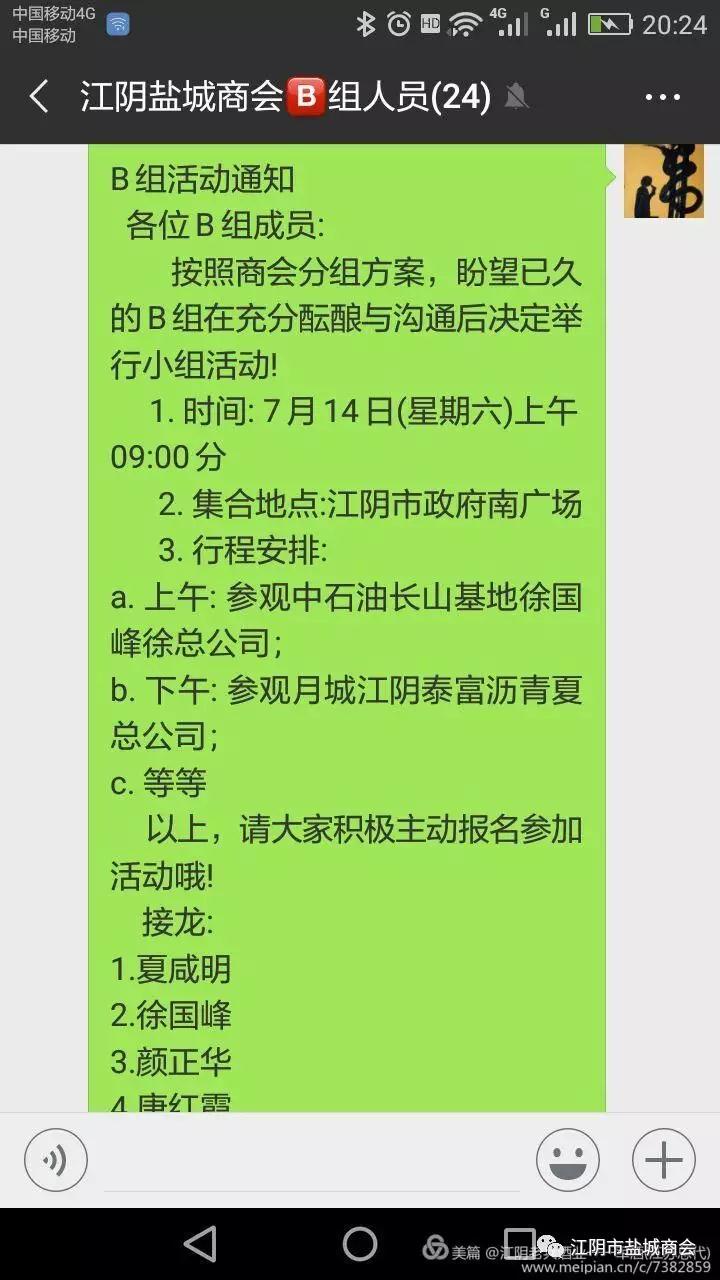Tap the message text input field

tap(310, 1162)
